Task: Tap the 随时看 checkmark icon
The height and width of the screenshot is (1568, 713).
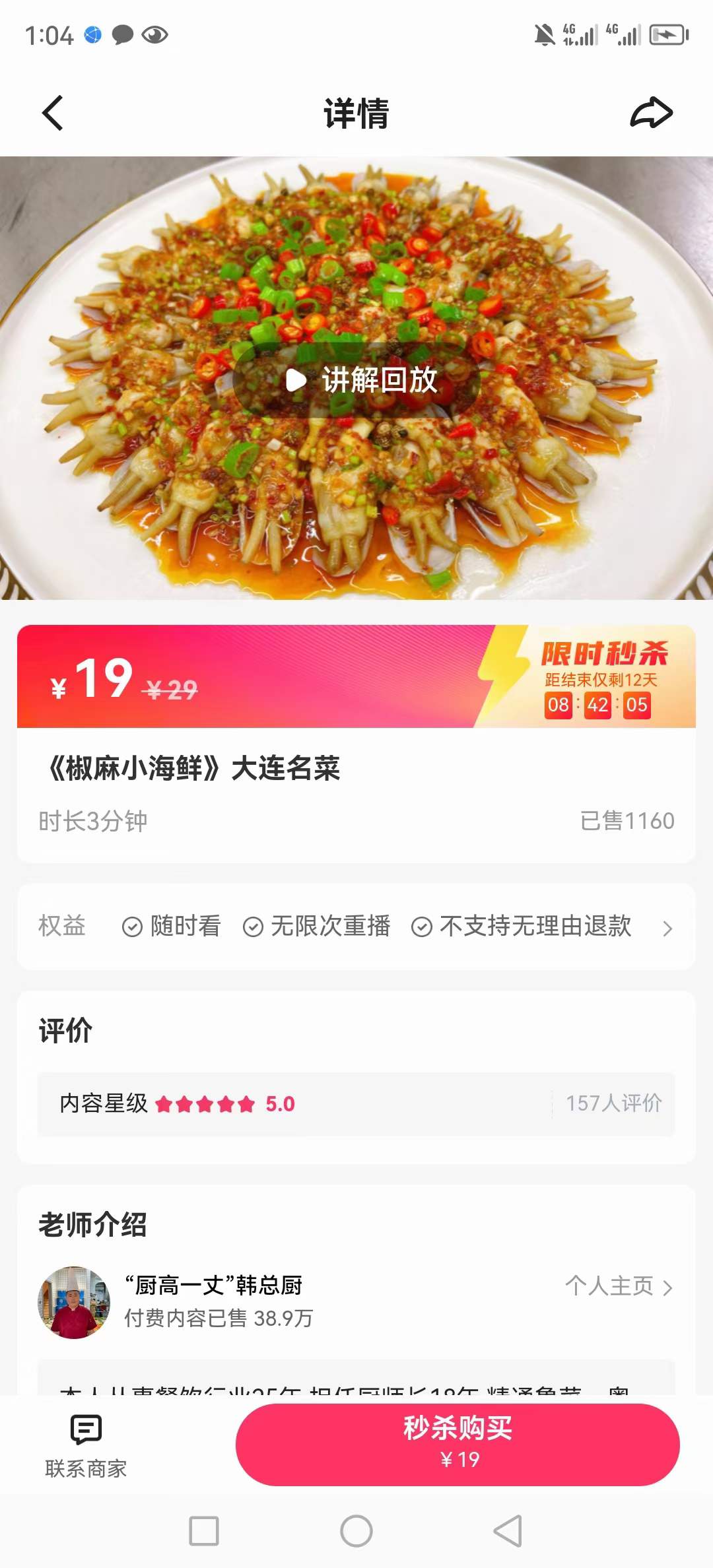Action: tap(133, 927)
